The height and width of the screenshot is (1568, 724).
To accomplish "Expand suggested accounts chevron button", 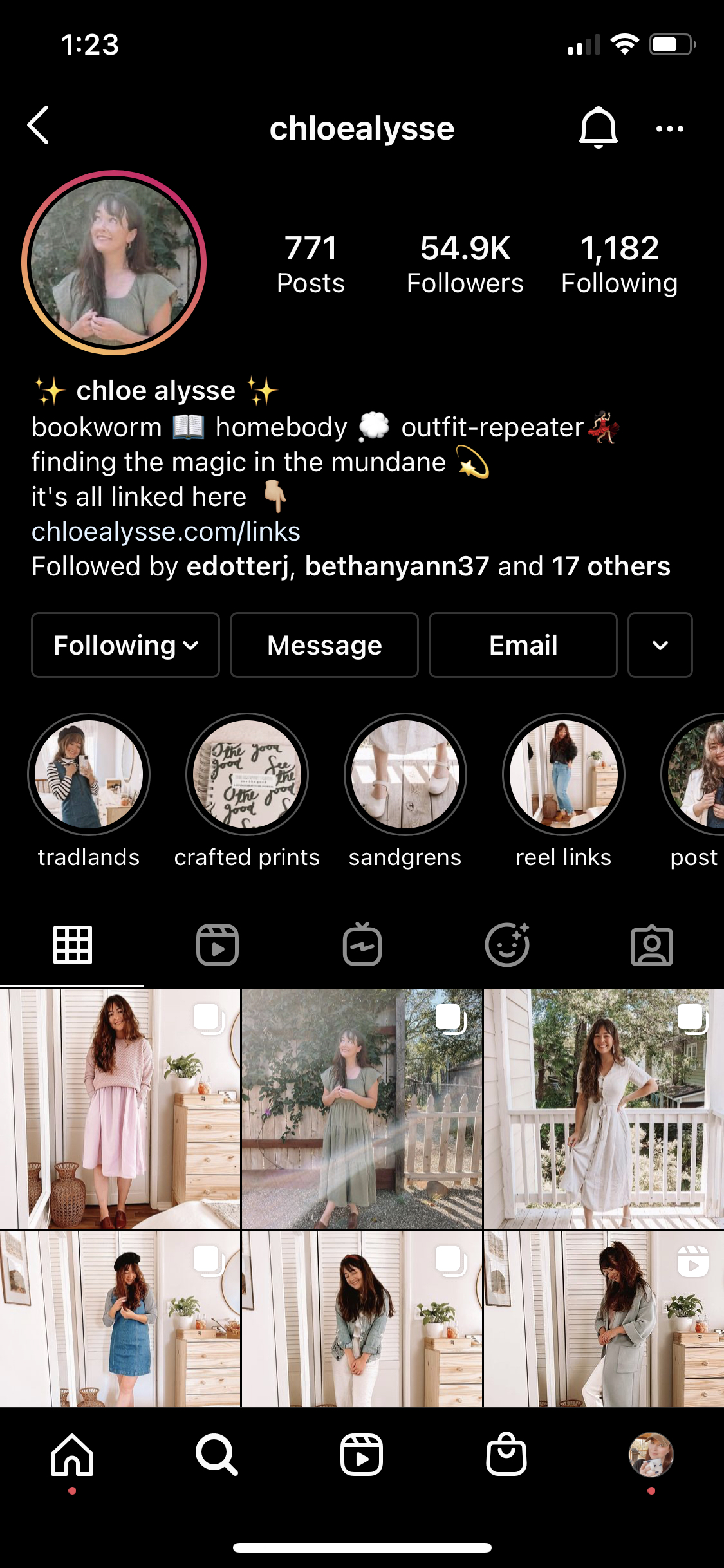I will click(660, 645).
